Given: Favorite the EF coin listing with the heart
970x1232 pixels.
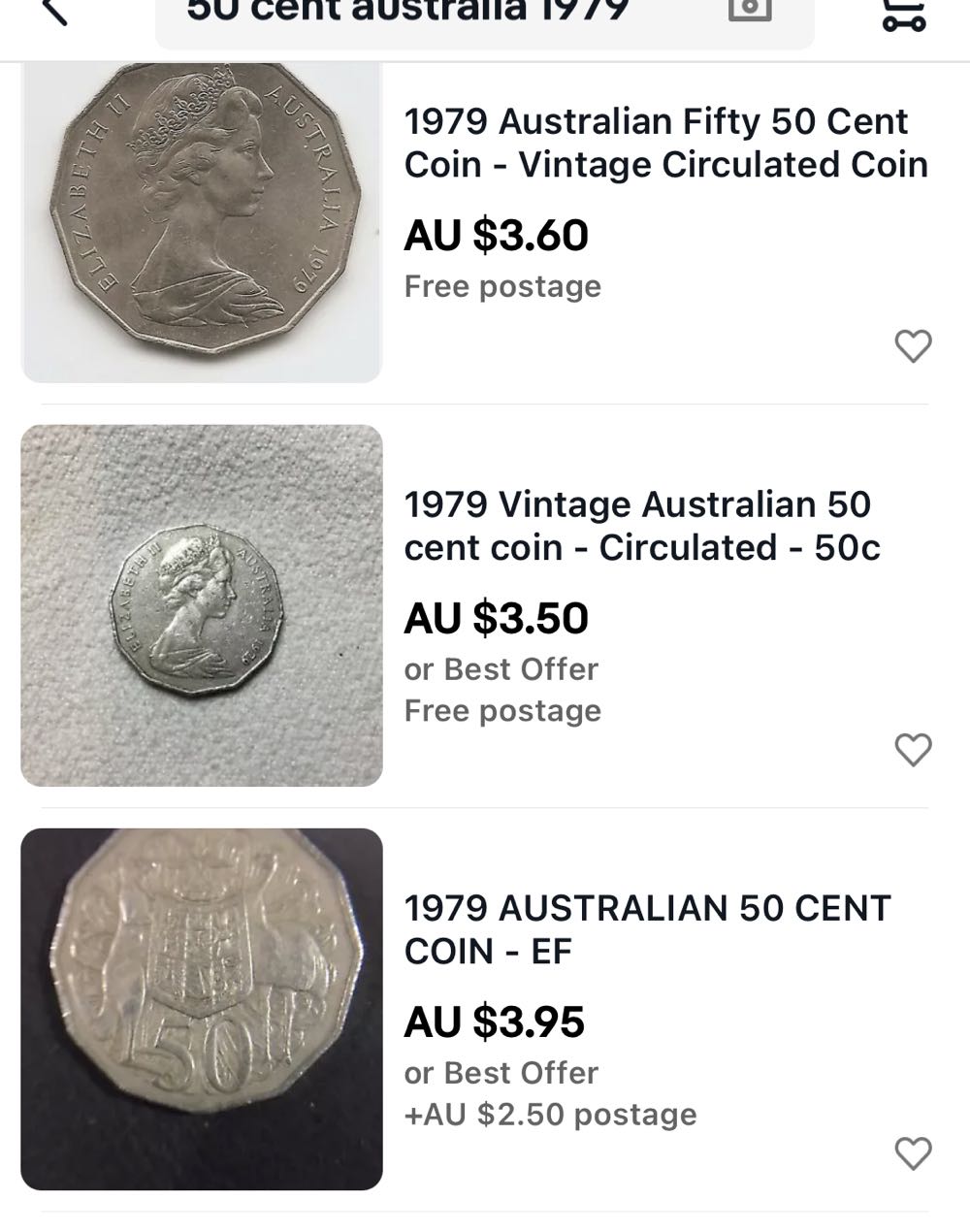Looking at the screenshot, I should 913,1154.
